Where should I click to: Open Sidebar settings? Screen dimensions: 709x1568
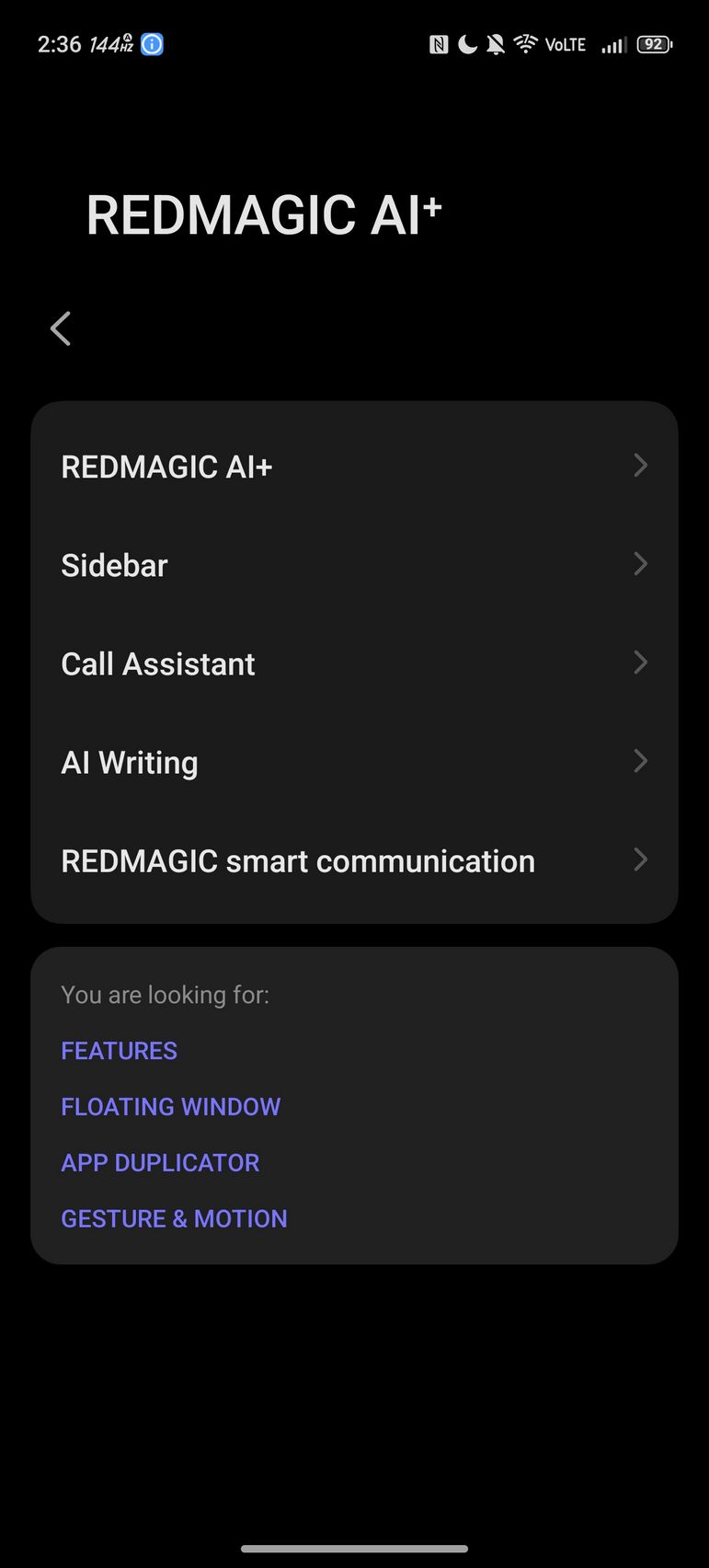pyautogui.click(x=354, y=565)
